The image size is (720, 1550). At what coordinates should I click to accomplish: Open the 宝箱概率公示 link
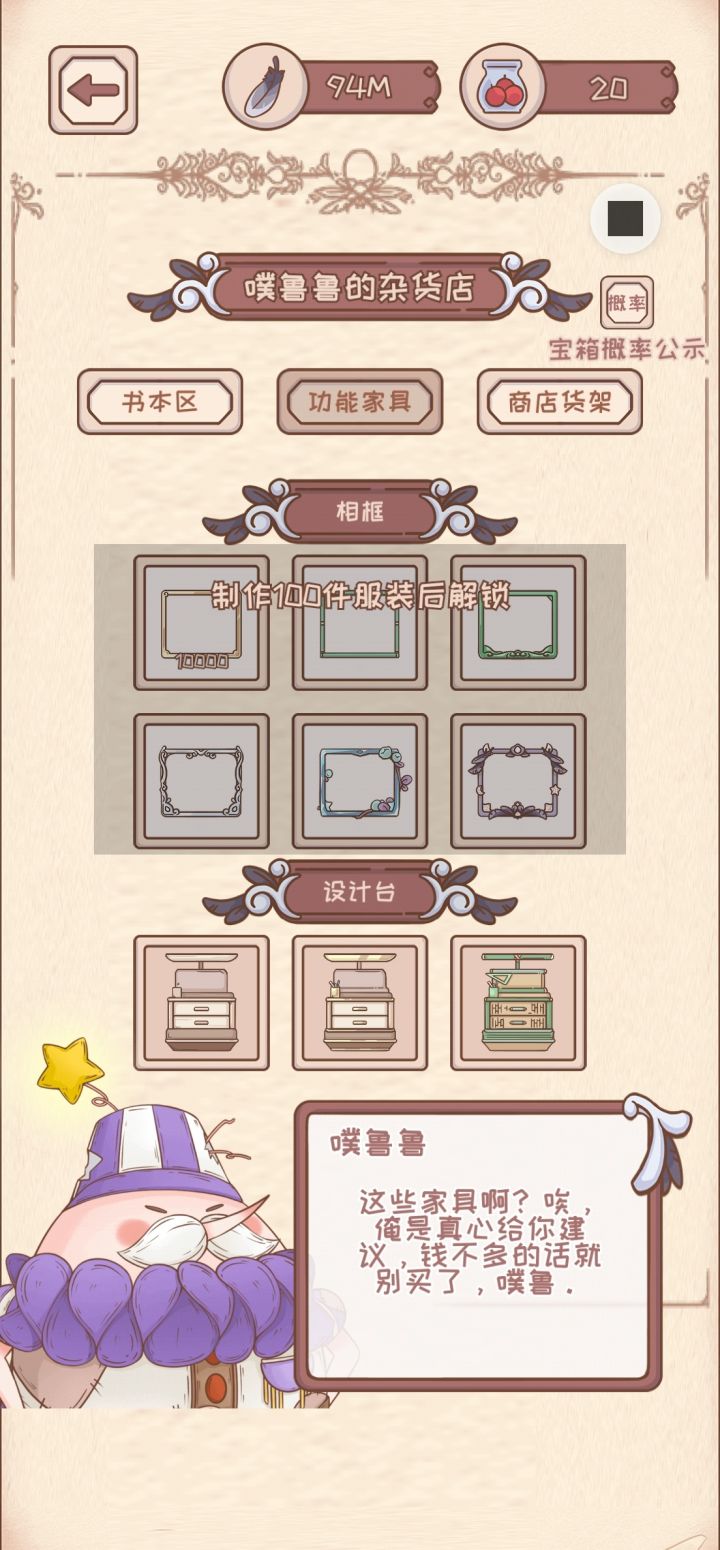pyautogui.click(x=628, y=352)
